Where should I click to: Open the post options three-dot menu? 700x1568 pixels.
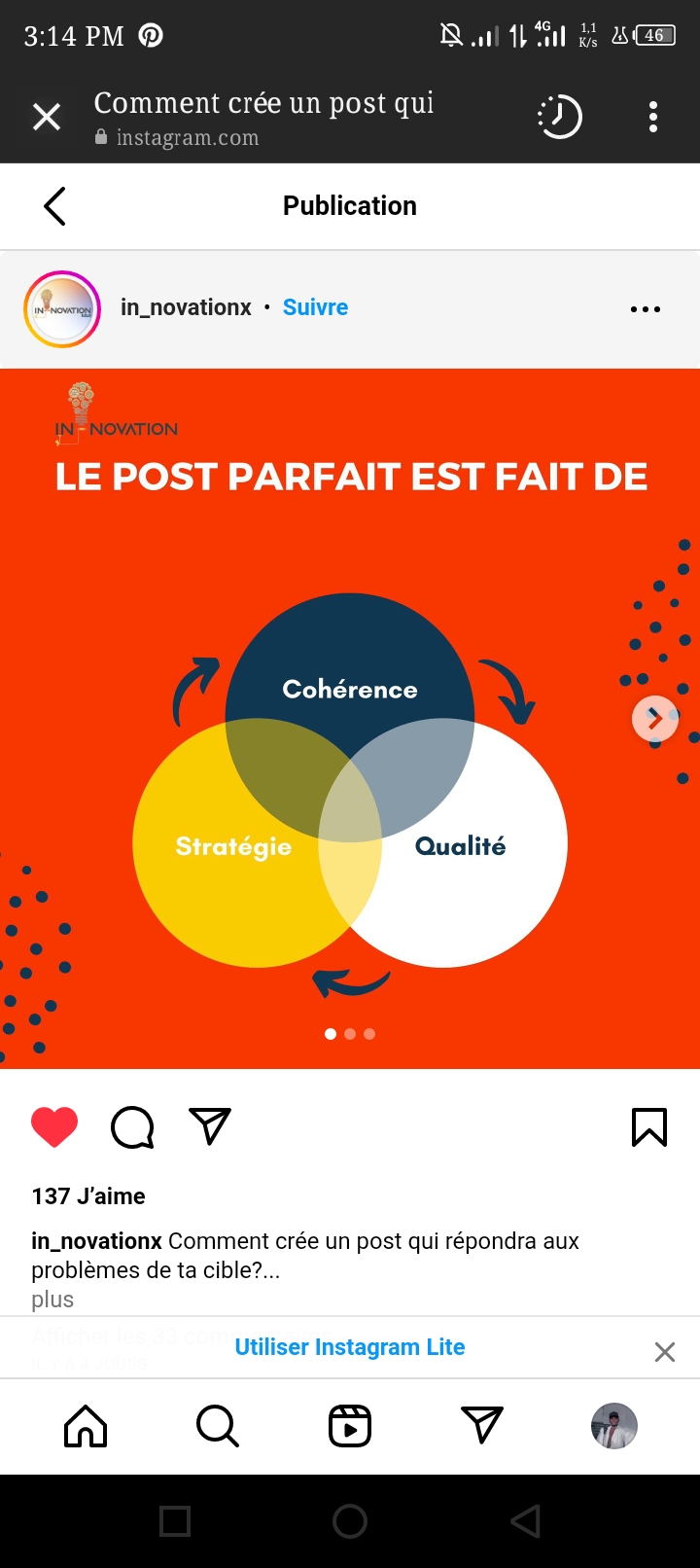(645, 309)
